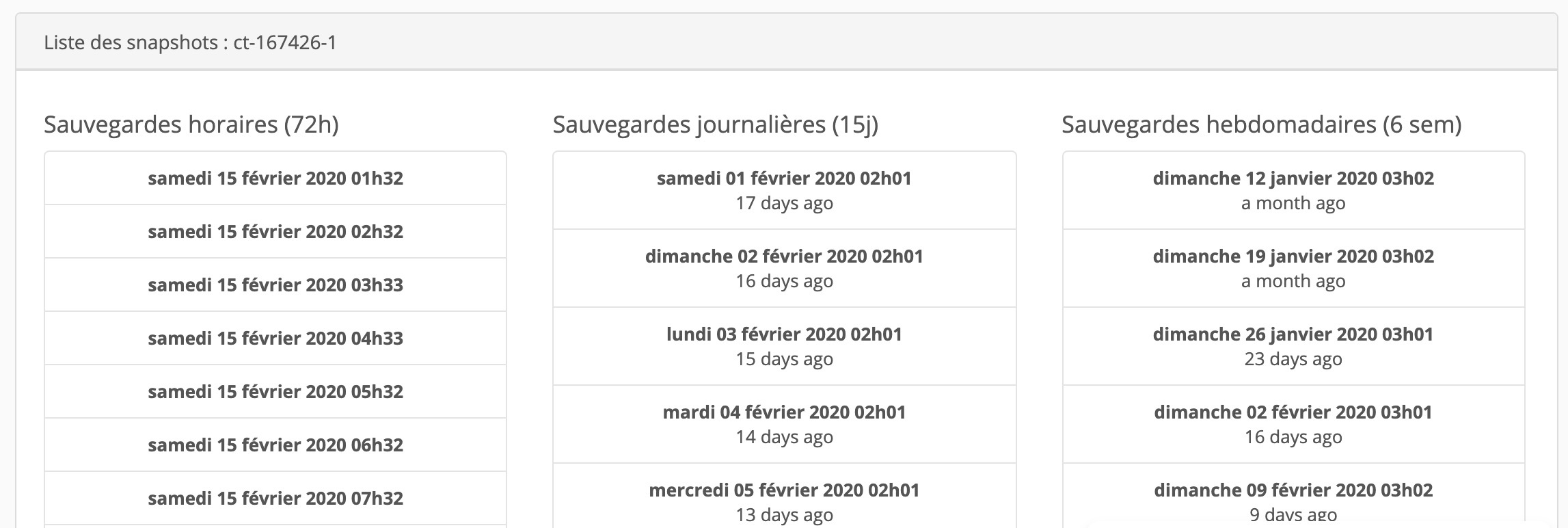Viewport: 1568px width, 528px height.
Task: Select the daily backup from samedi 01 février
Action: pyautogui.click(x=784, y=190)
